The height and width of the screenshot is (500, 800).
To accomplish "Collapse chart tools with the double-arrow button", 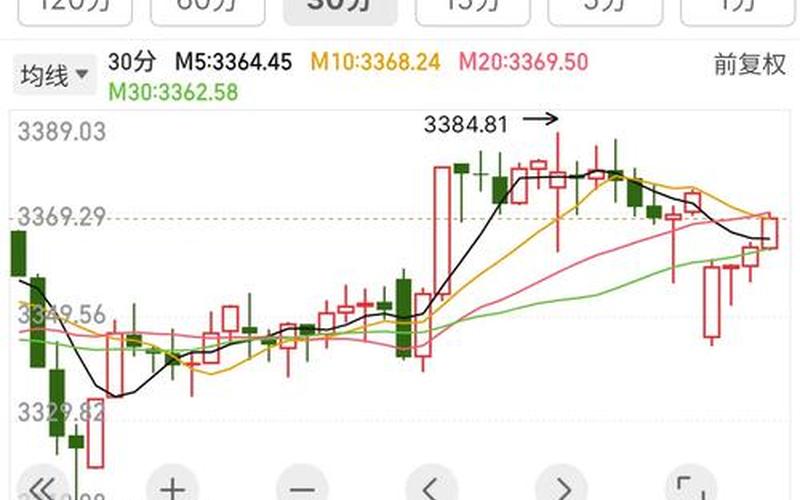I will click(42, 488).
